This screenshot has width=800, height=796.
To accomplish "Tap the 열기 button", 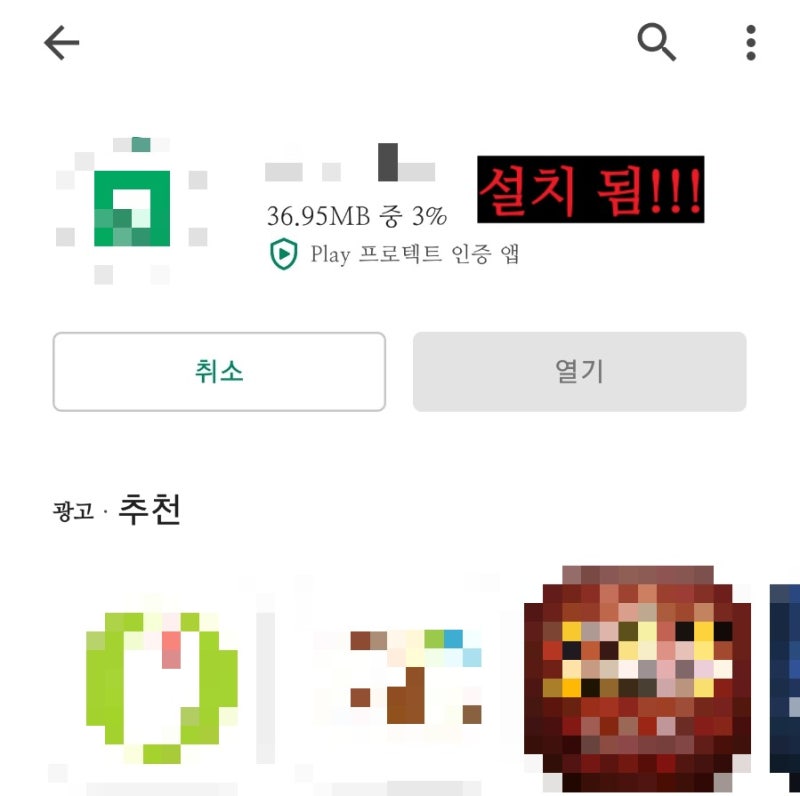I will click(579, 372).
